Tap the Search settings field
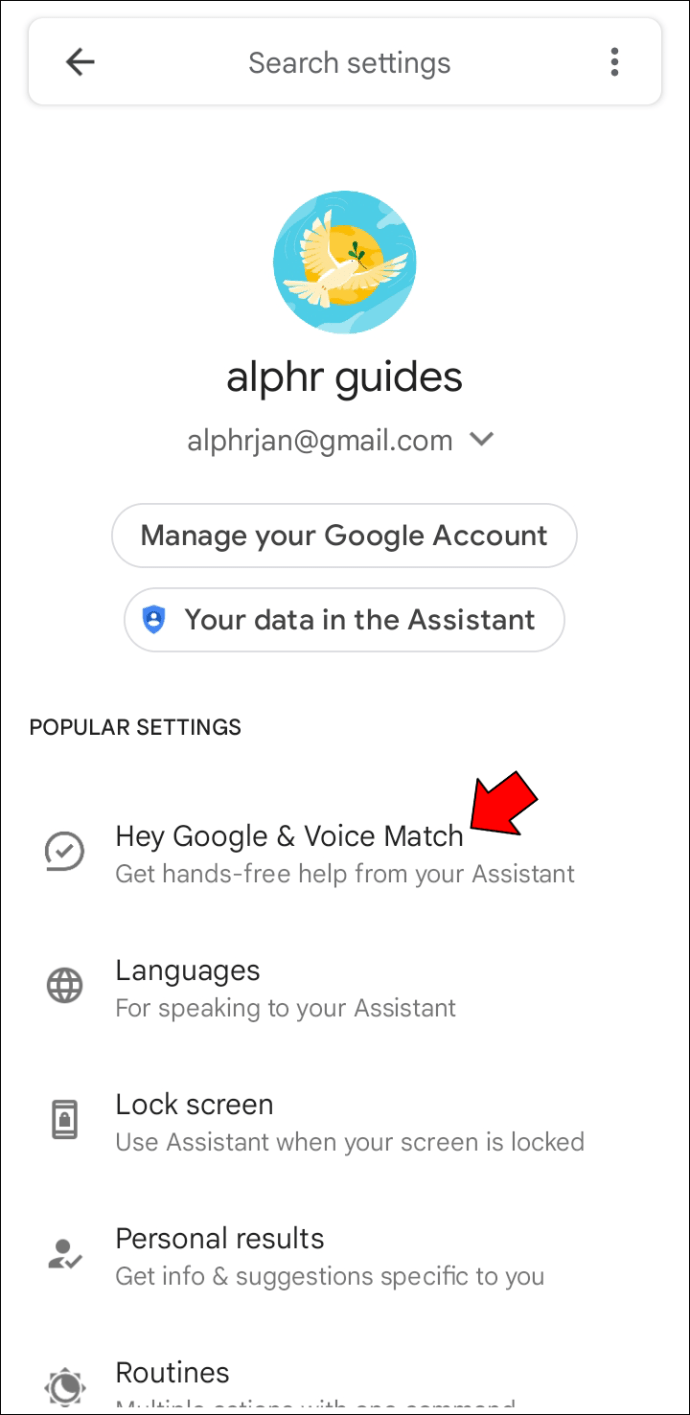The height and width of the screenshot is (1415, 690). [349, 63]
